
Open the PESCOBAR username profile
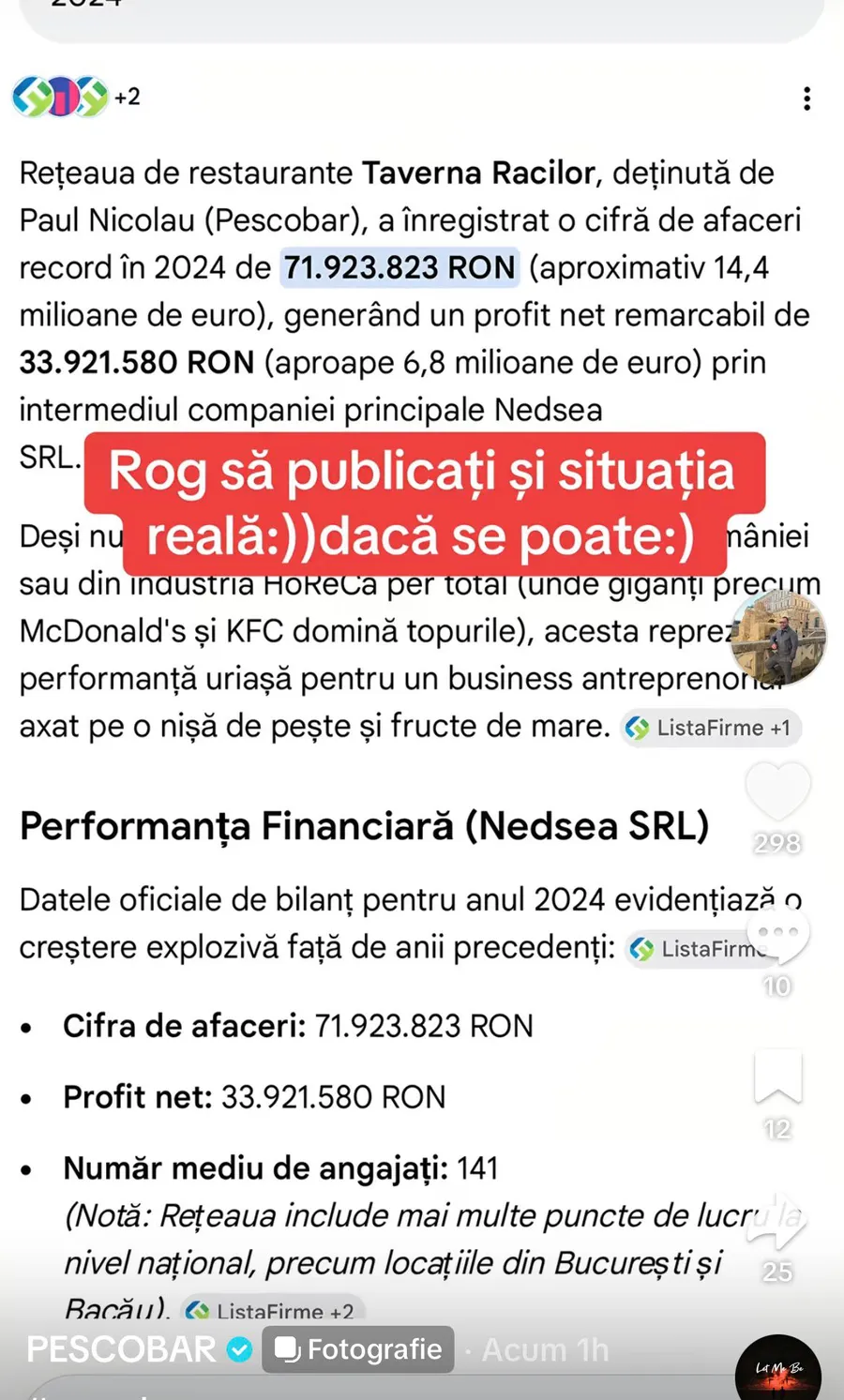(121, 1349)
